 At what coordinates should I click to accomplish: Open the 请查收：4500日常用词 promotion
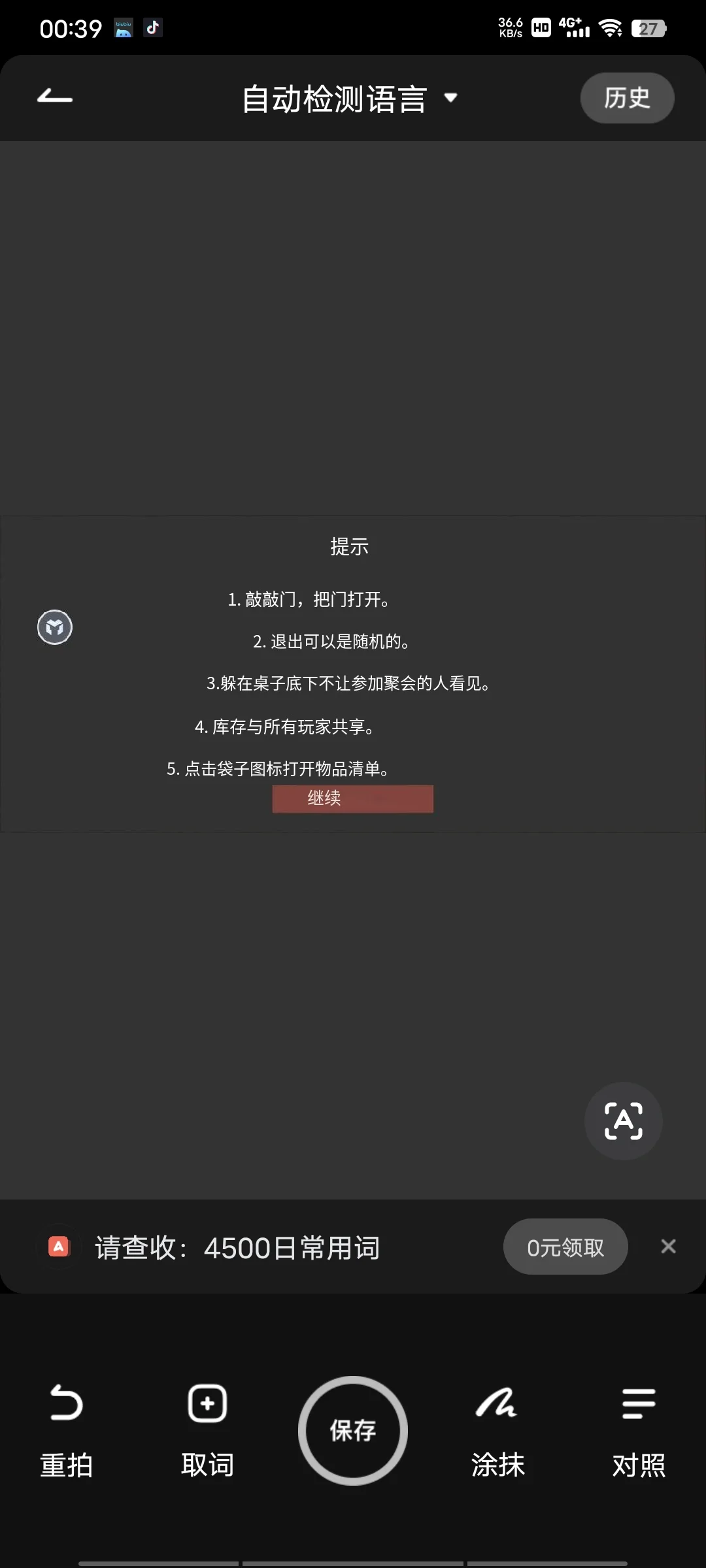237,1248
